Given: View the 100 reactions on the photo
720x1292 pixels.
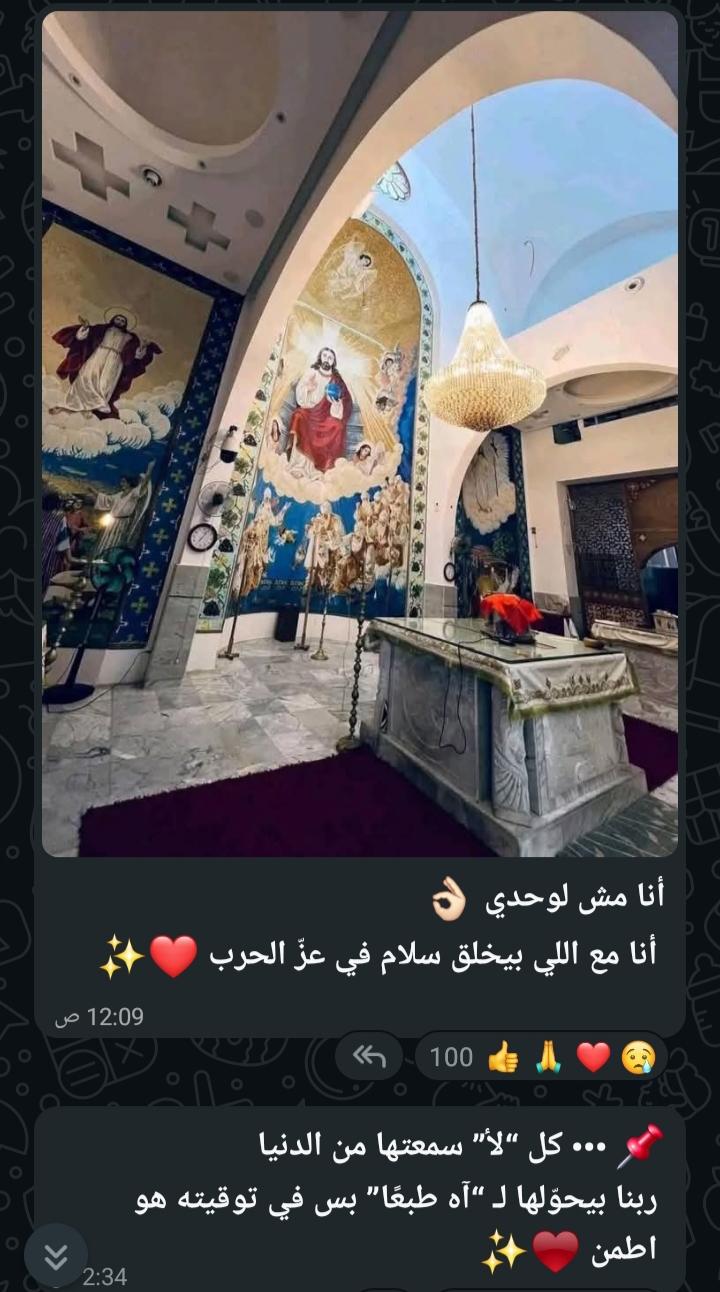Looking at the screenshot, I should tap(540, 1057).
